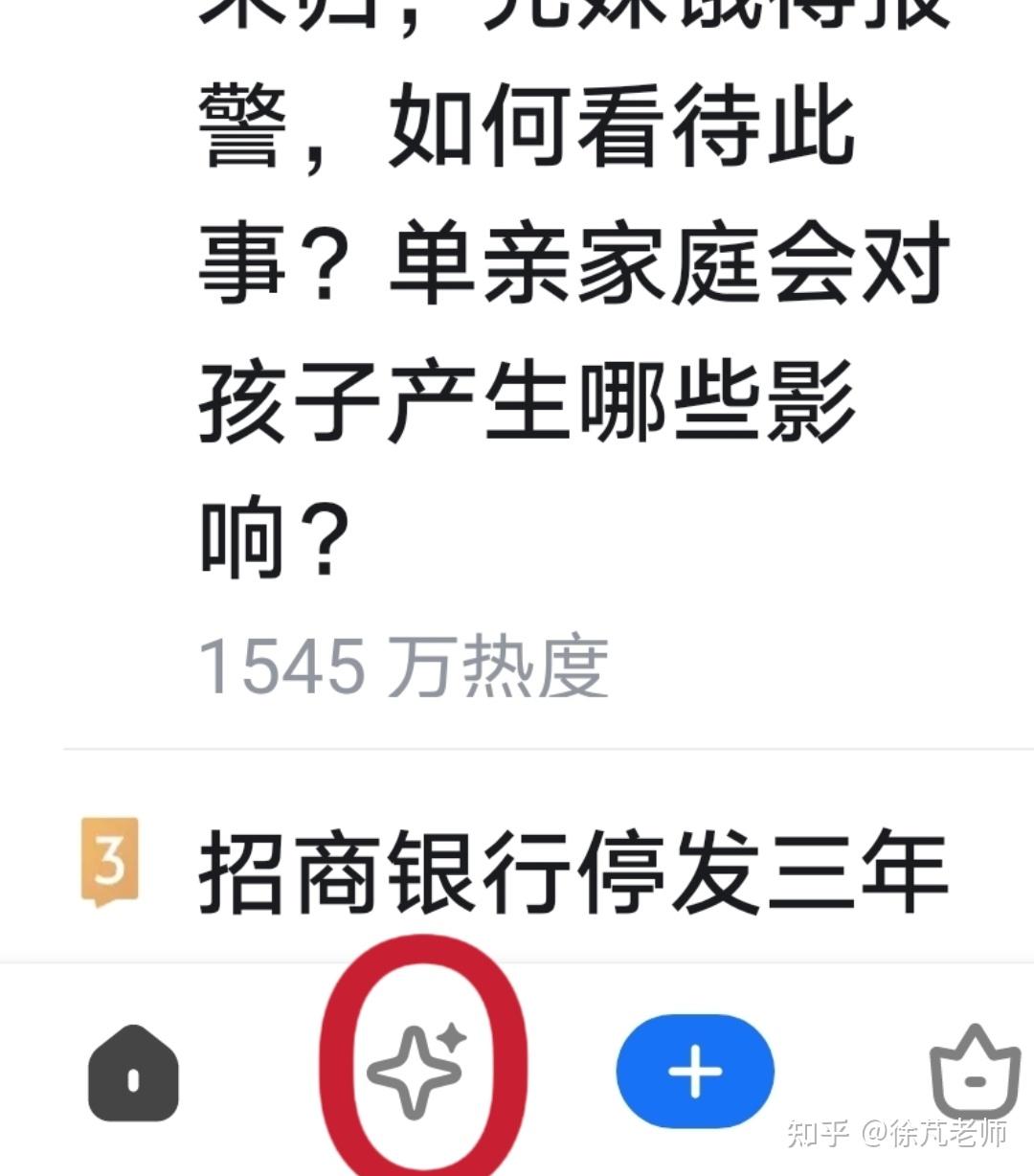Open the 招商银行 hot list item
Viewport: 1034px width, 1176px height.
click(x=573, y=873)
